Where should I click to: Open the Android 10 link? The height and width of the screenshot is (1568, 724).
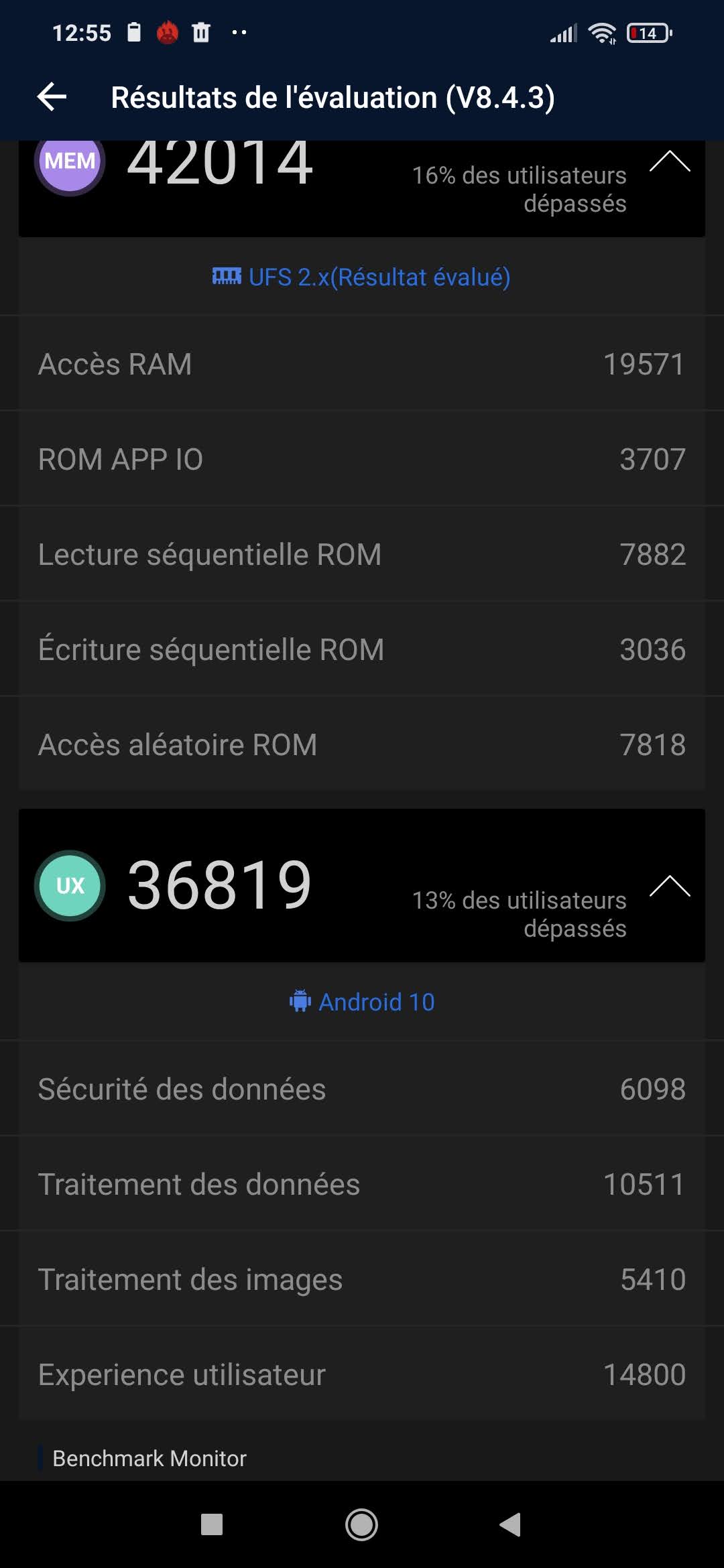click(362, 1002)
